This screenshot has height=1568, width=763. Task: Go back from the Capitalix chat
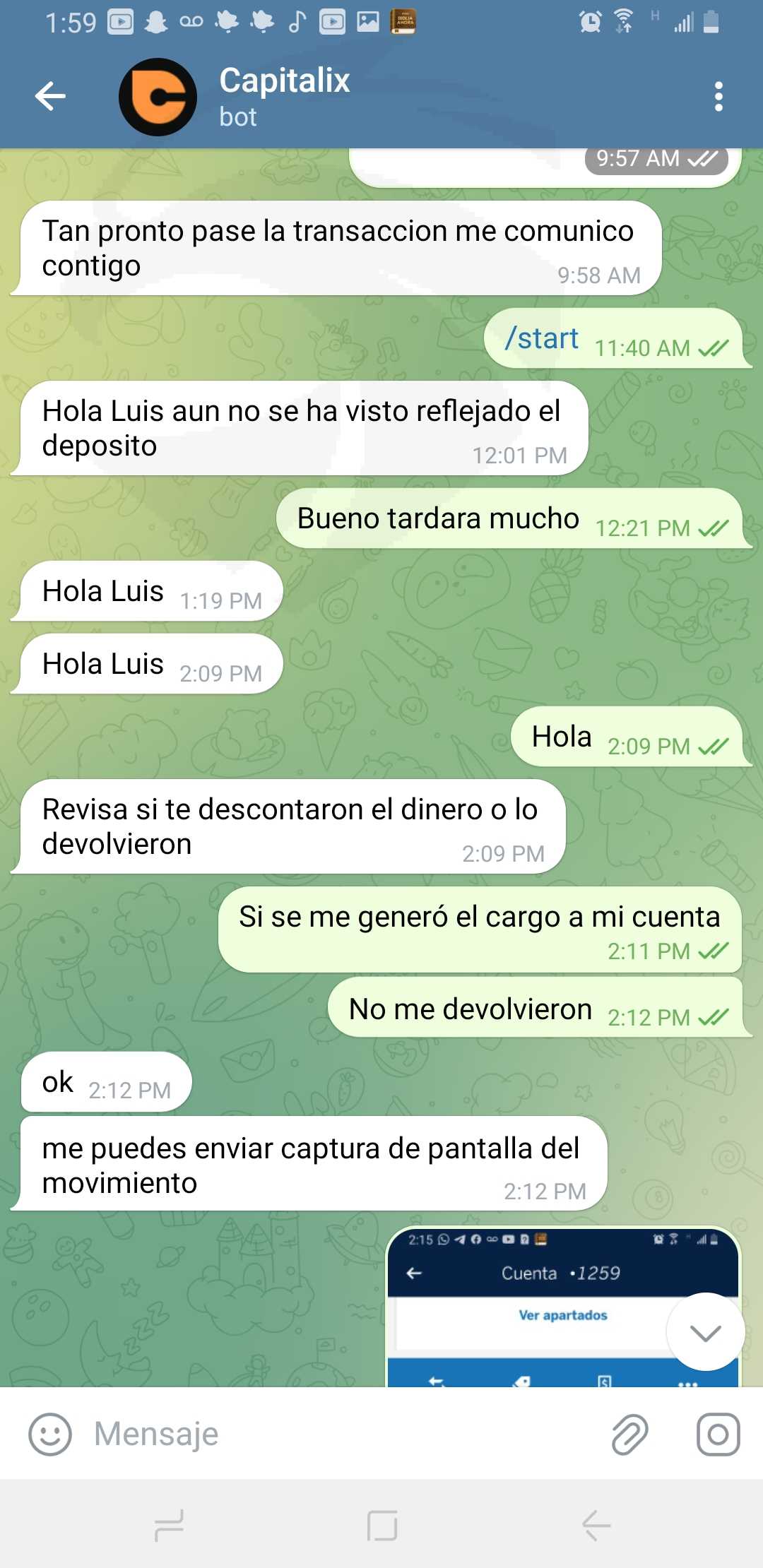[50, 96]
